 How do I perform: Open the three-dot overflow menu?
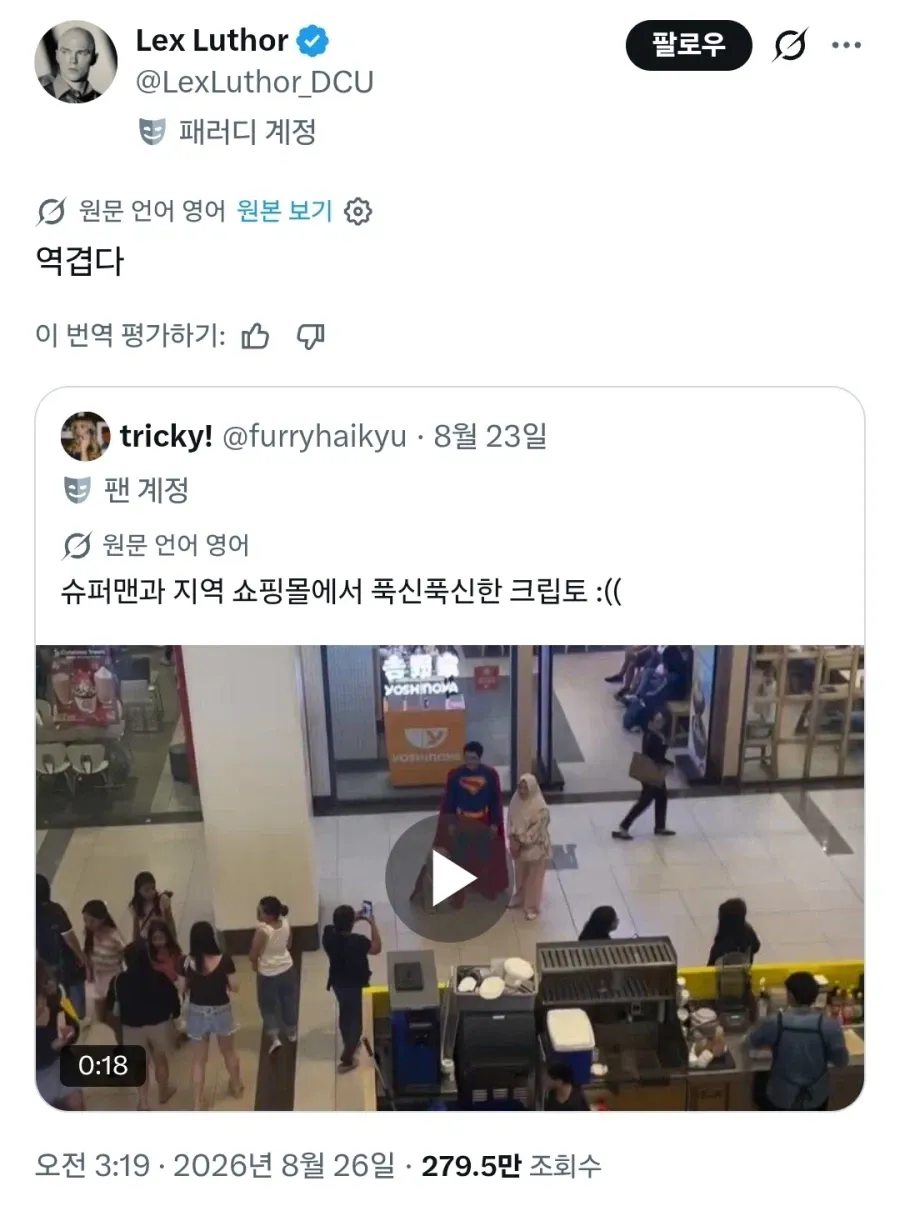point(847,45)
